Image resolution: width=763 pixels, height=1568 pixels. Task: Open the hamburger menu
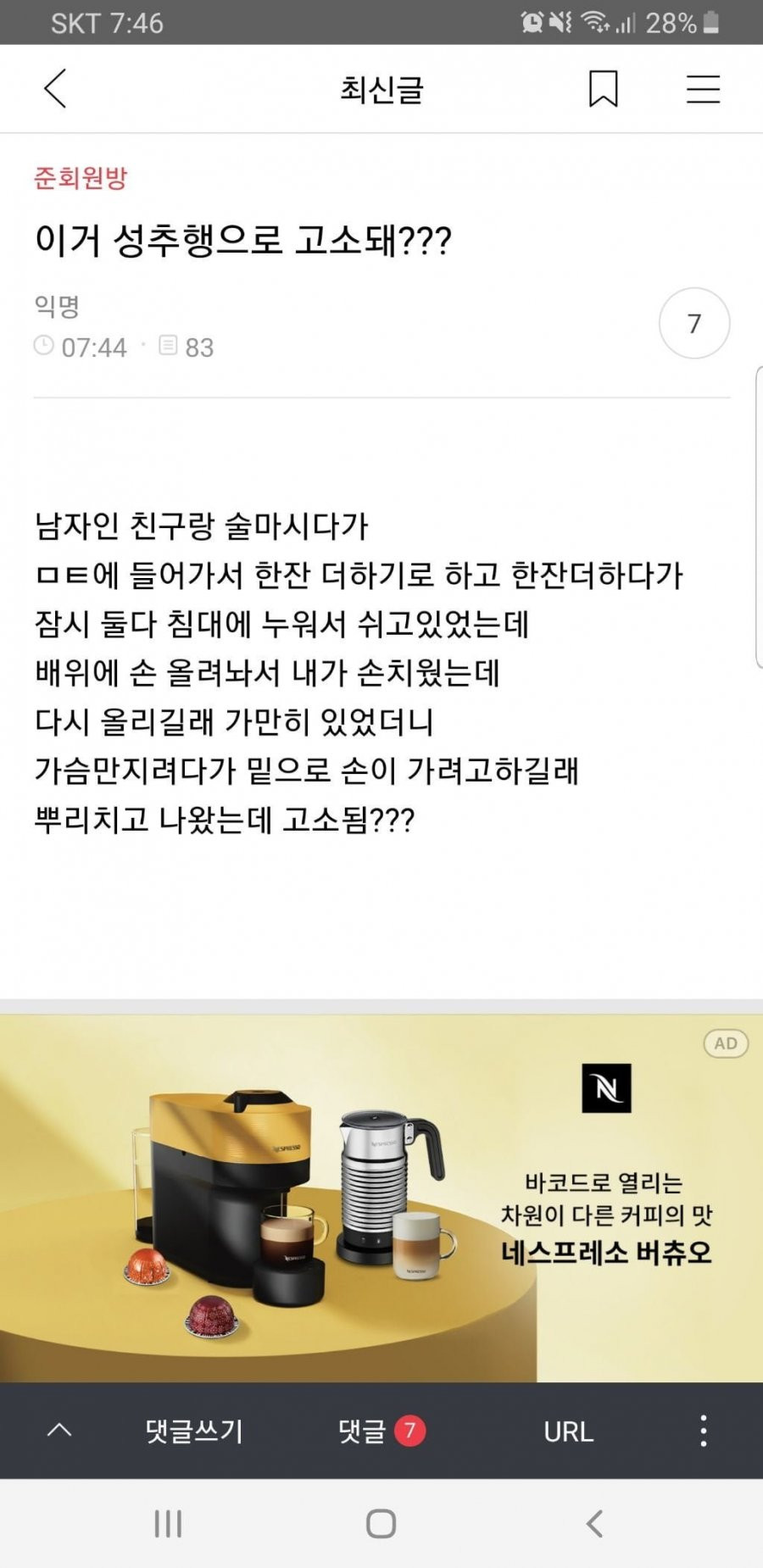703,89
